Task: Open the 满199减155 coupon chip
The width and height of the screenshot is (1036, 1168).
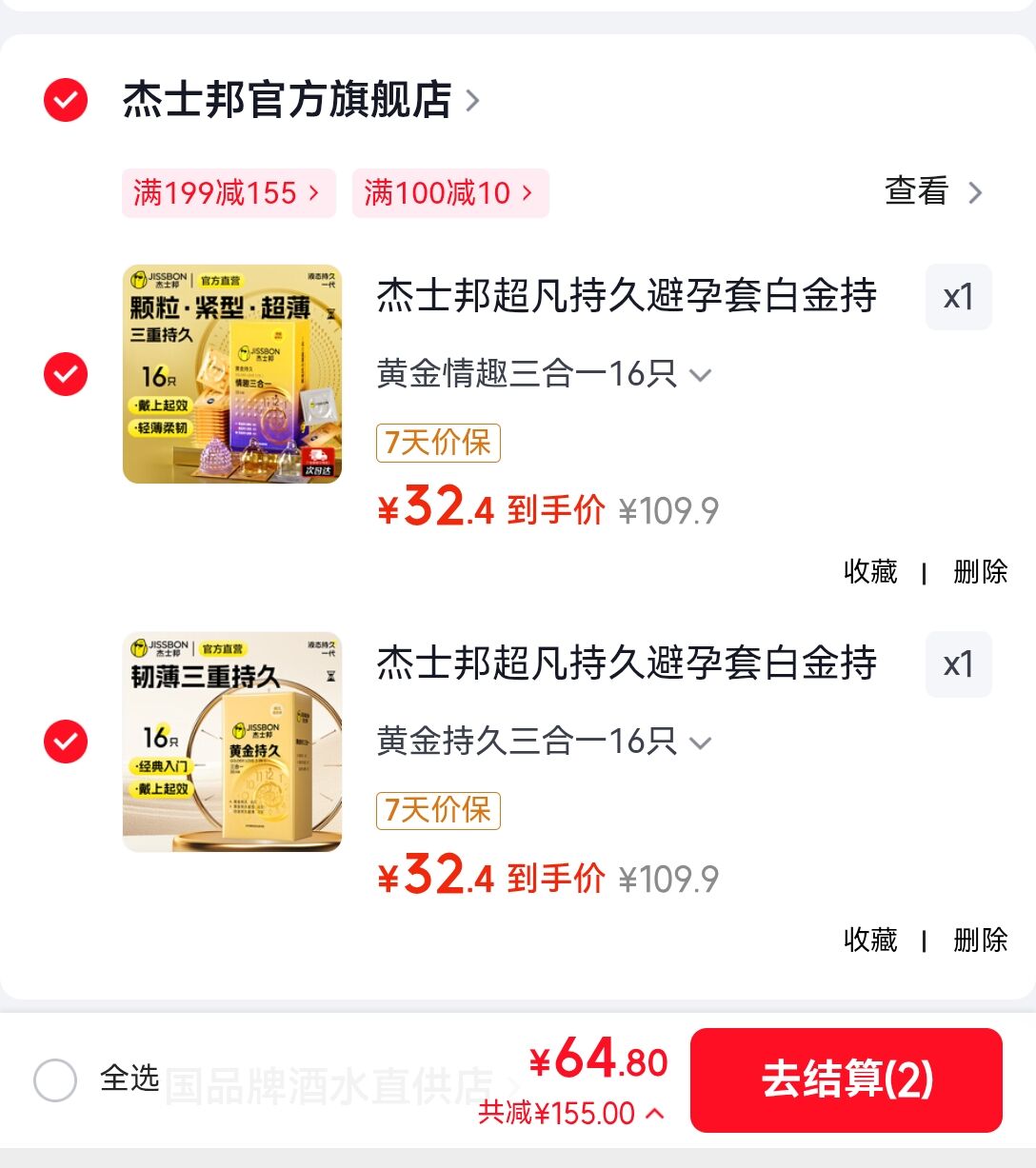Action: 229,193
